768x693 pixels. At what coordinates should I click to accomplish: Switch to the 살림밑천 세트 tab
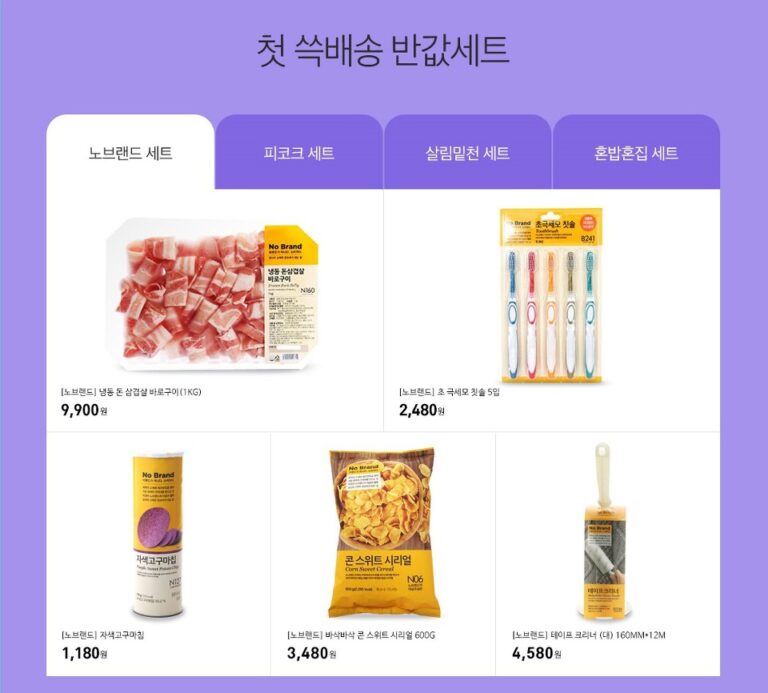pyautogui.click(x=467, y=153)
